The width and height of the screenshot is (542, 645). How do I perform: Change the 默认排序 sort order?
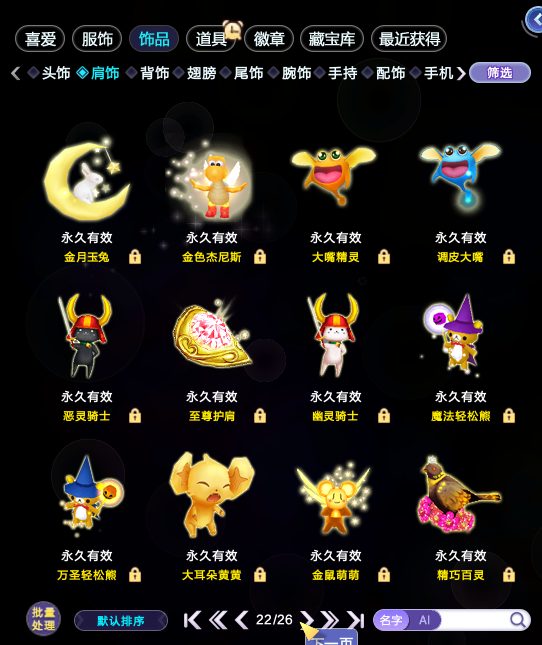coord(121,620)
